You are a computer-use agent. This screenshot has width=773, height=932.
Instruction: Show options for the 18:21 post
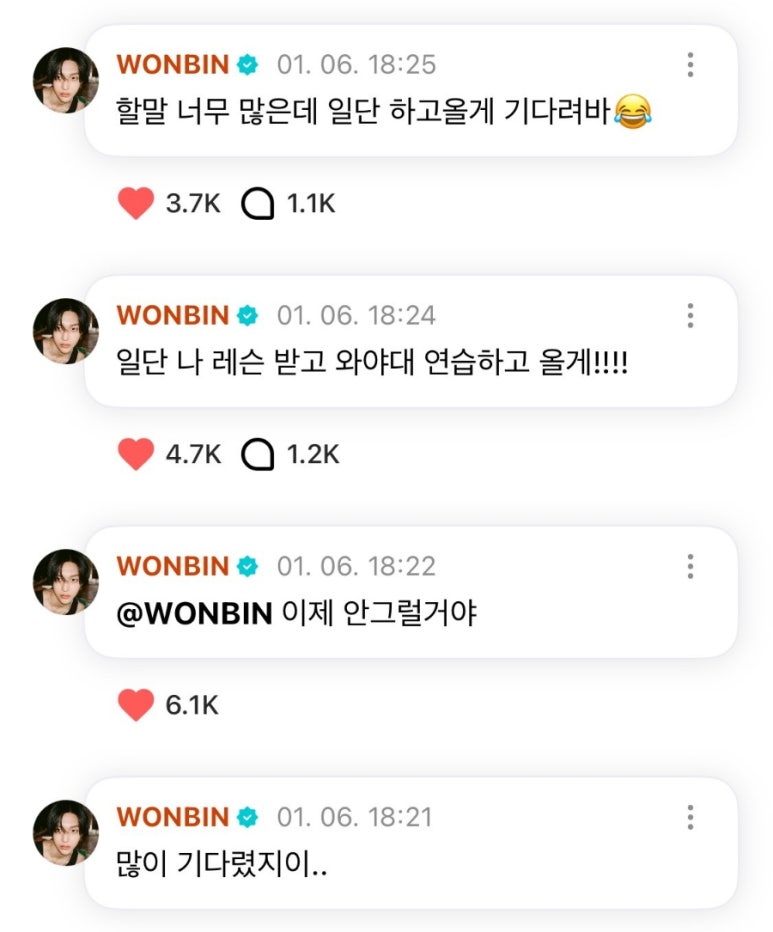click(x=690, y=818)
